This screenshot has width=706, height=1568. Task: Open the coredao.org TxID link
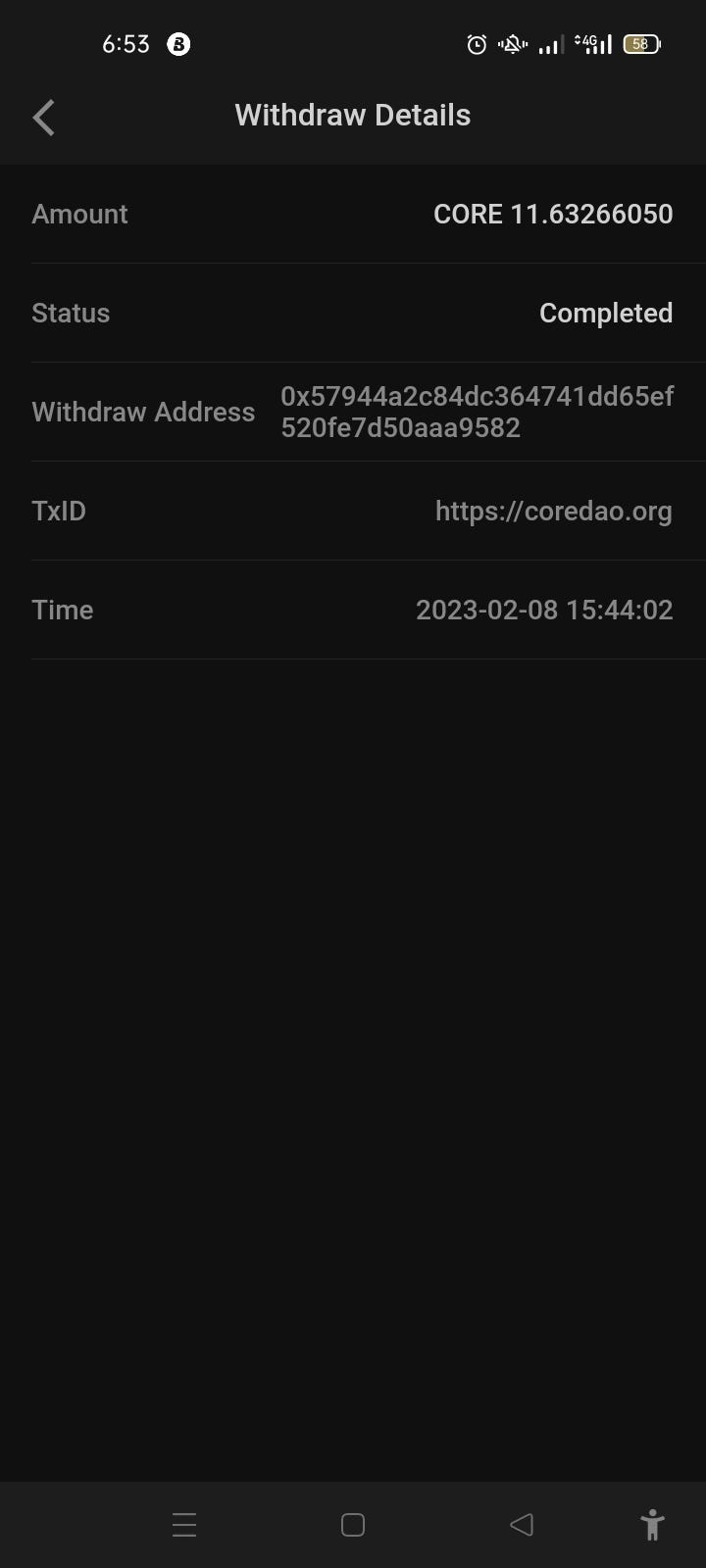554,511
